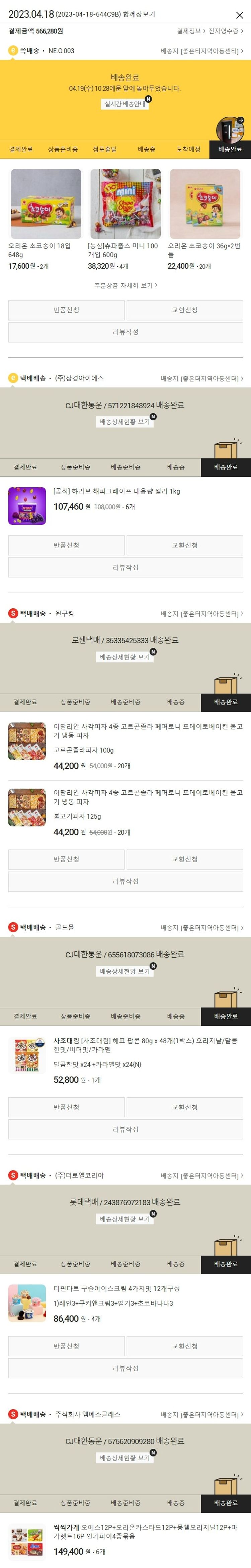View 배송상세현황 for 로젠택배 shipment
The image size is (251, 1568).
click(x=125, y=657)
